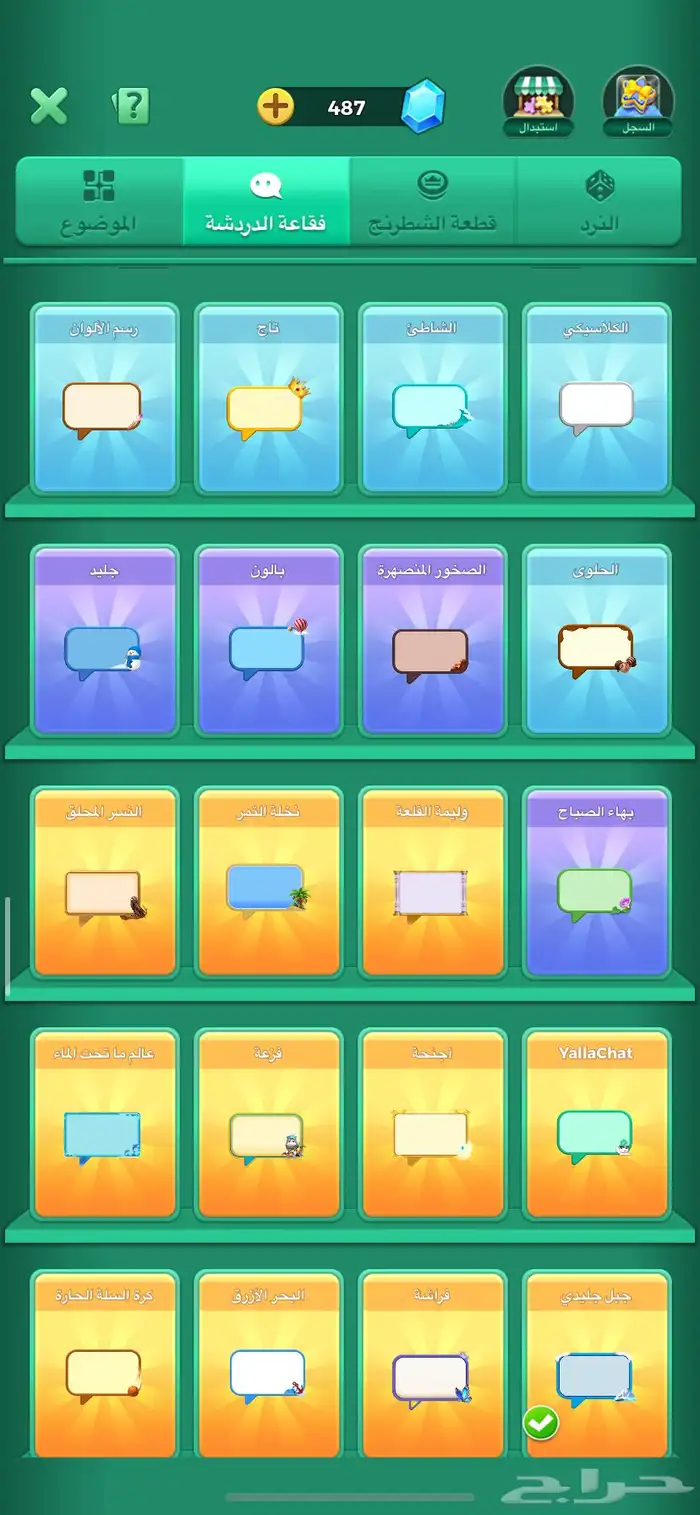Choose the جليد ice chat bubble
The height and width of the screenshot is (1515, 700).
pyautogui.click(x=104, y=641)
